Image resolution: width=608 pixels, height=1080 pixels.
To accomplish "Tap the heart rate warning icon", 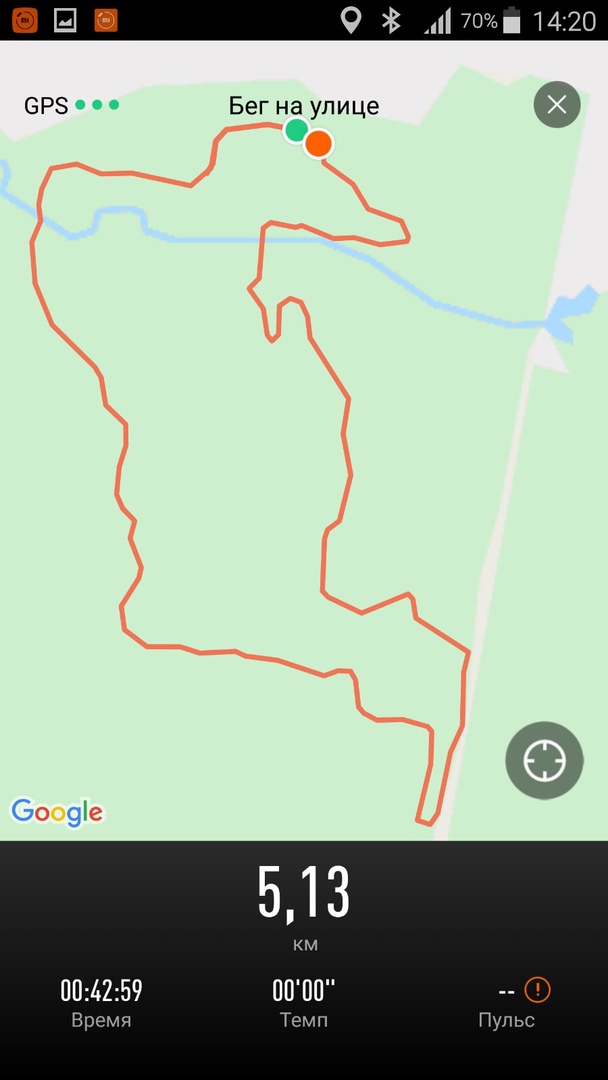I will coord(538,990).
